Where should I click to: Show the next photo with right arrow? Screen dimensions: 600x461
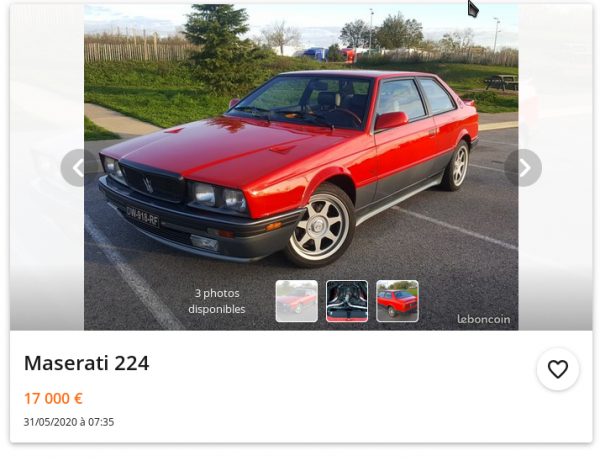point(522,168)
